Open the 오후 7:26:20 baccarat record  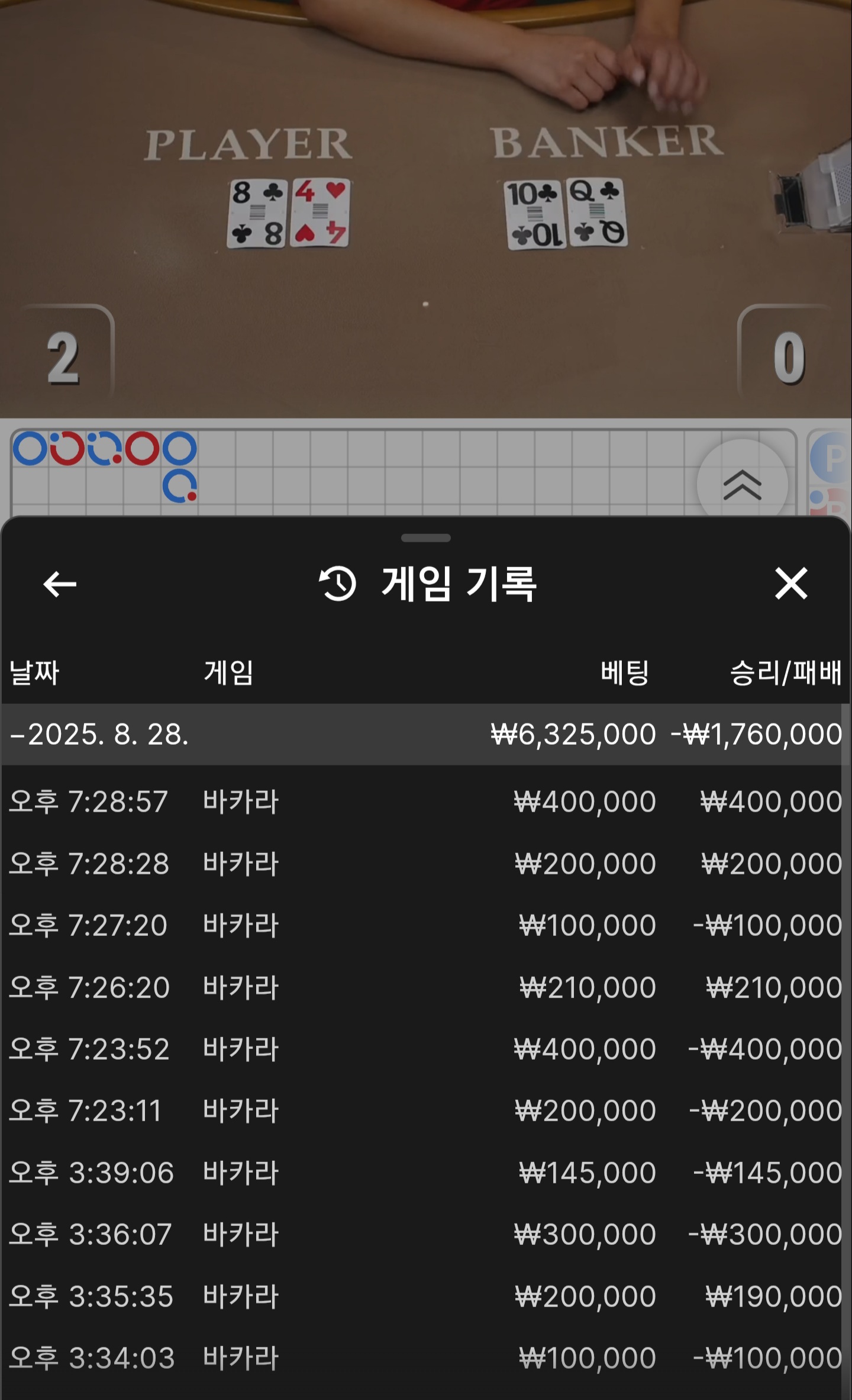(422, 987)
